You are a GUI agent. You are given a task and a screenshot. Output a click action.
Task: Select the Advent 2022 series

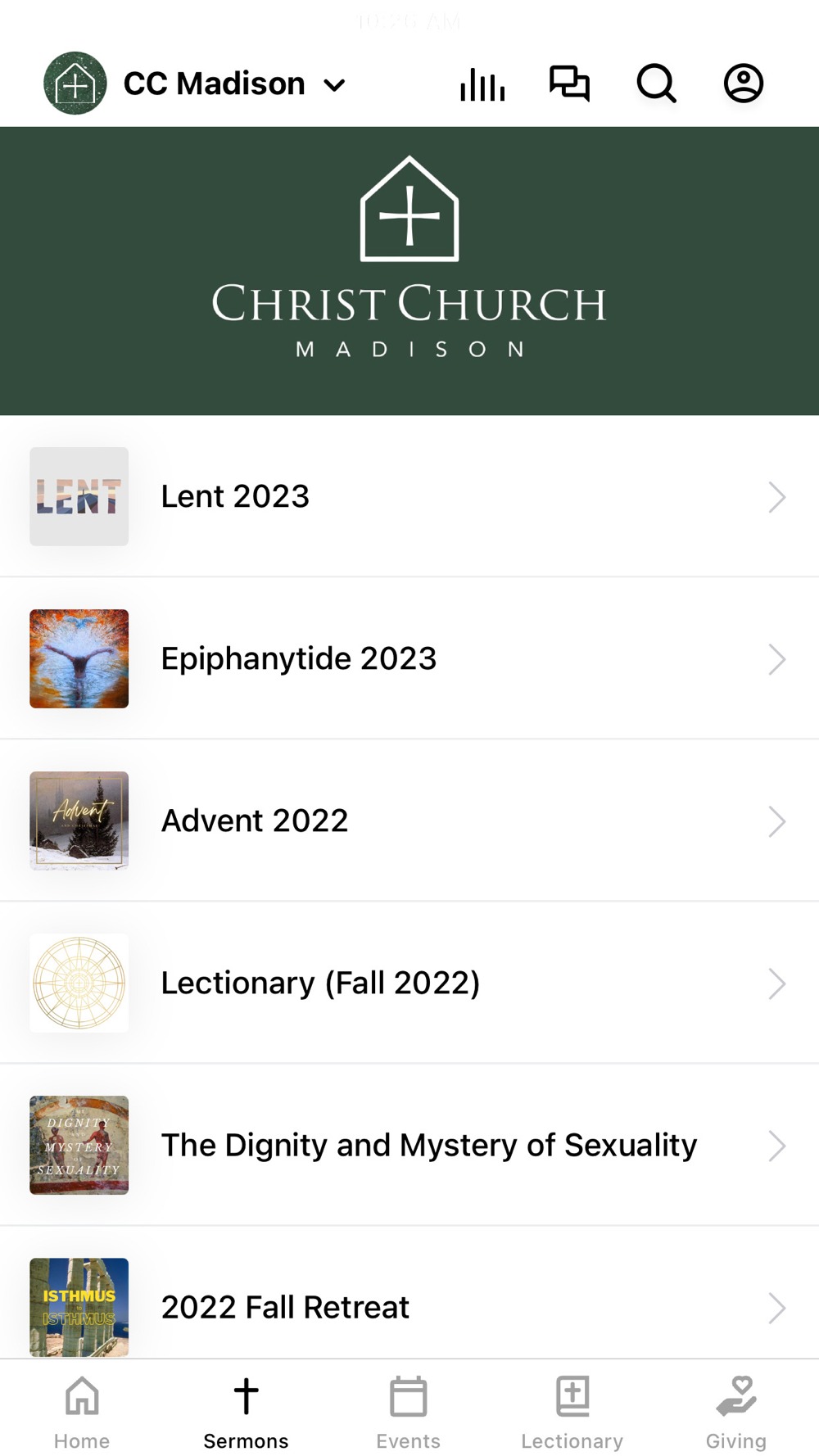pyautogui.click(x=409, y=821)
